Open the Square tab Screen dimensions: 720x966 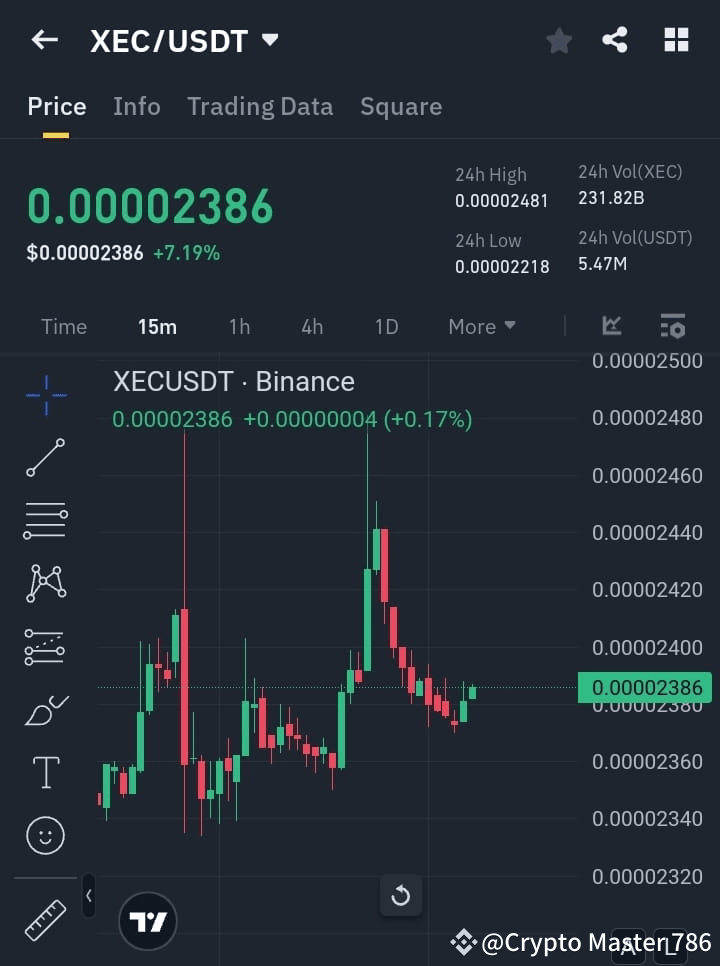pos(400,106)
